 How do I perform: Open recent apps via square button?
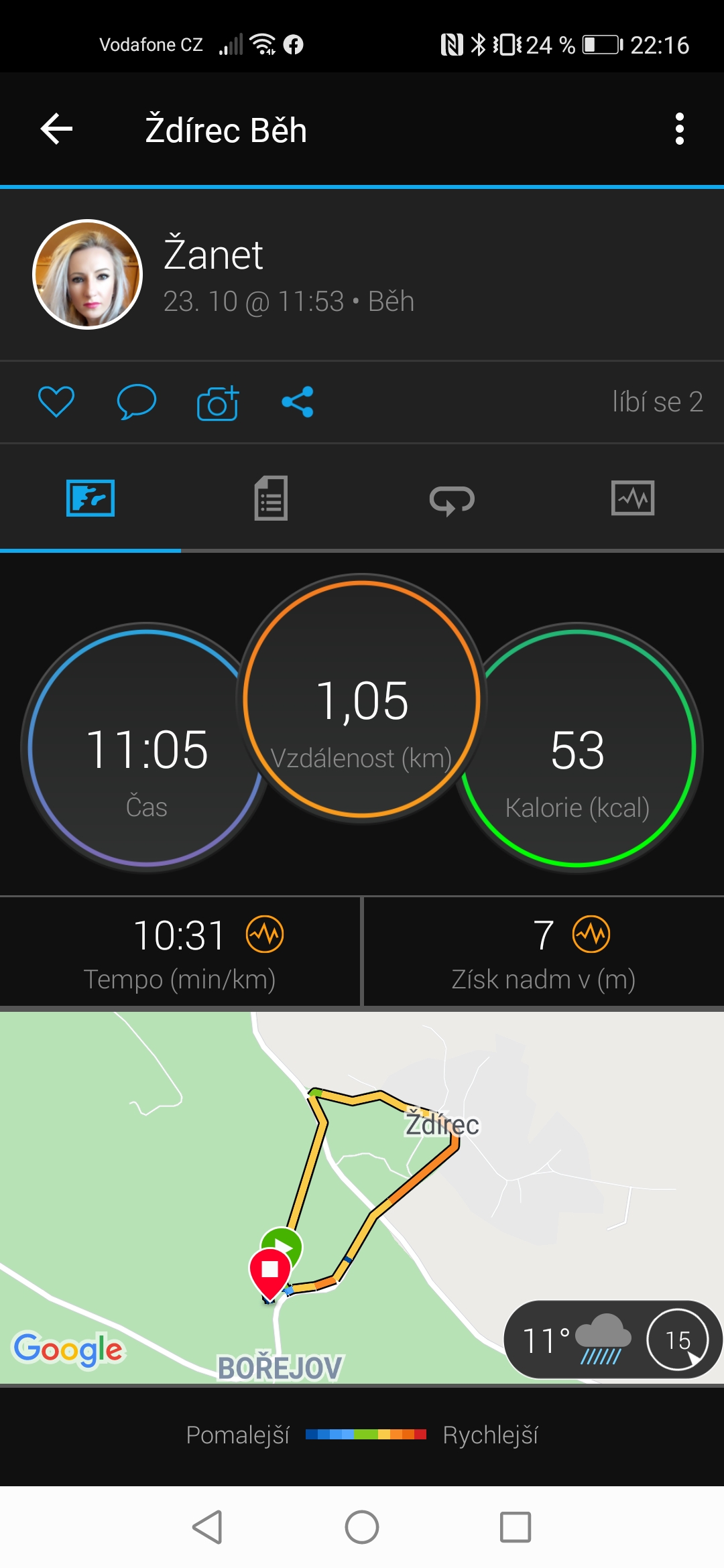click(x=516, y=1527)
